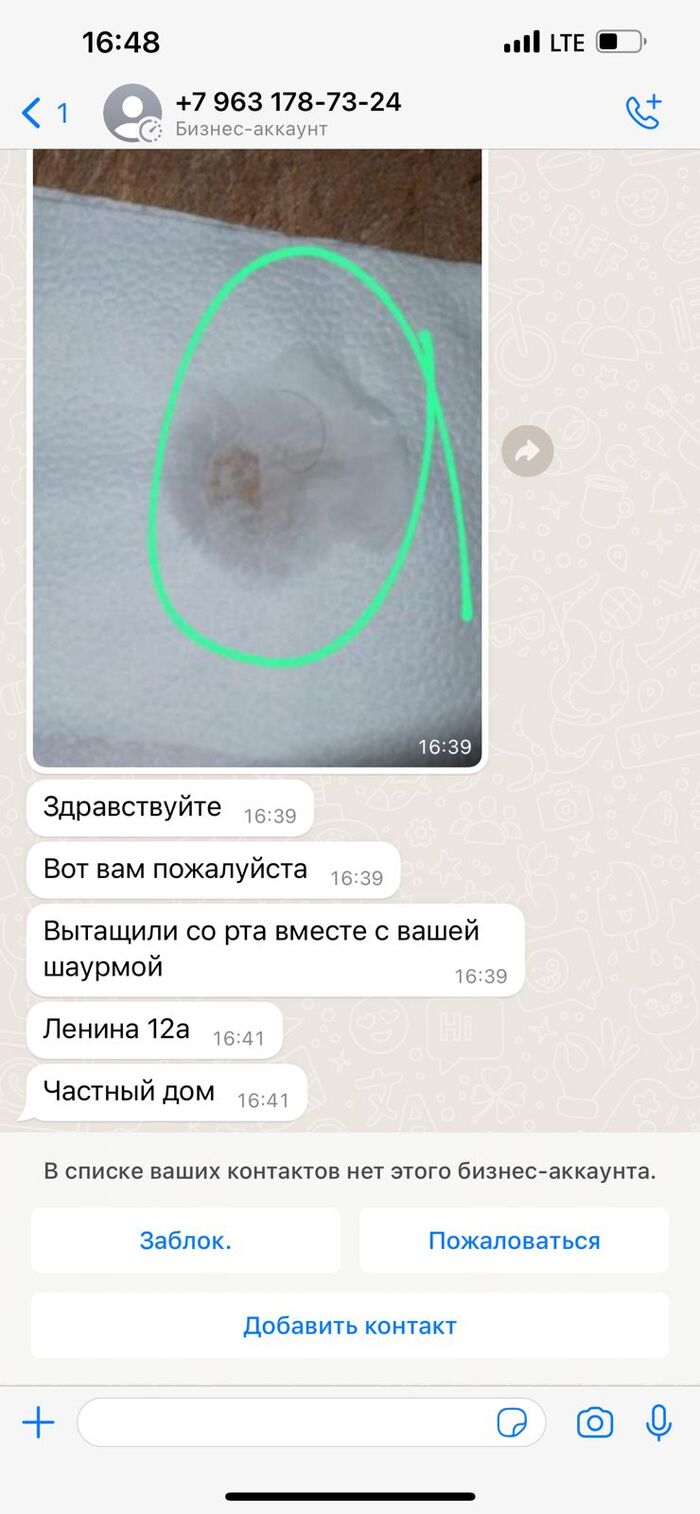
Task: Report the account with Пожаловаться
Action: (514, 1240)
